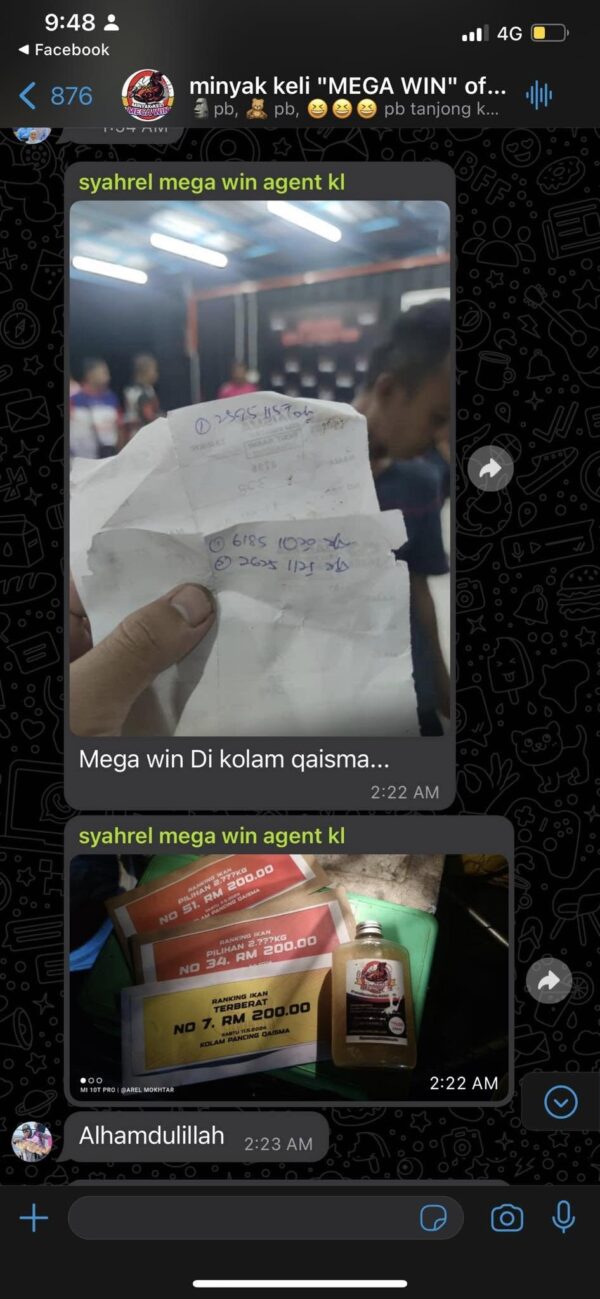Jump to the latest messages
The image size is (600, 1299).
coord(560,1102)
